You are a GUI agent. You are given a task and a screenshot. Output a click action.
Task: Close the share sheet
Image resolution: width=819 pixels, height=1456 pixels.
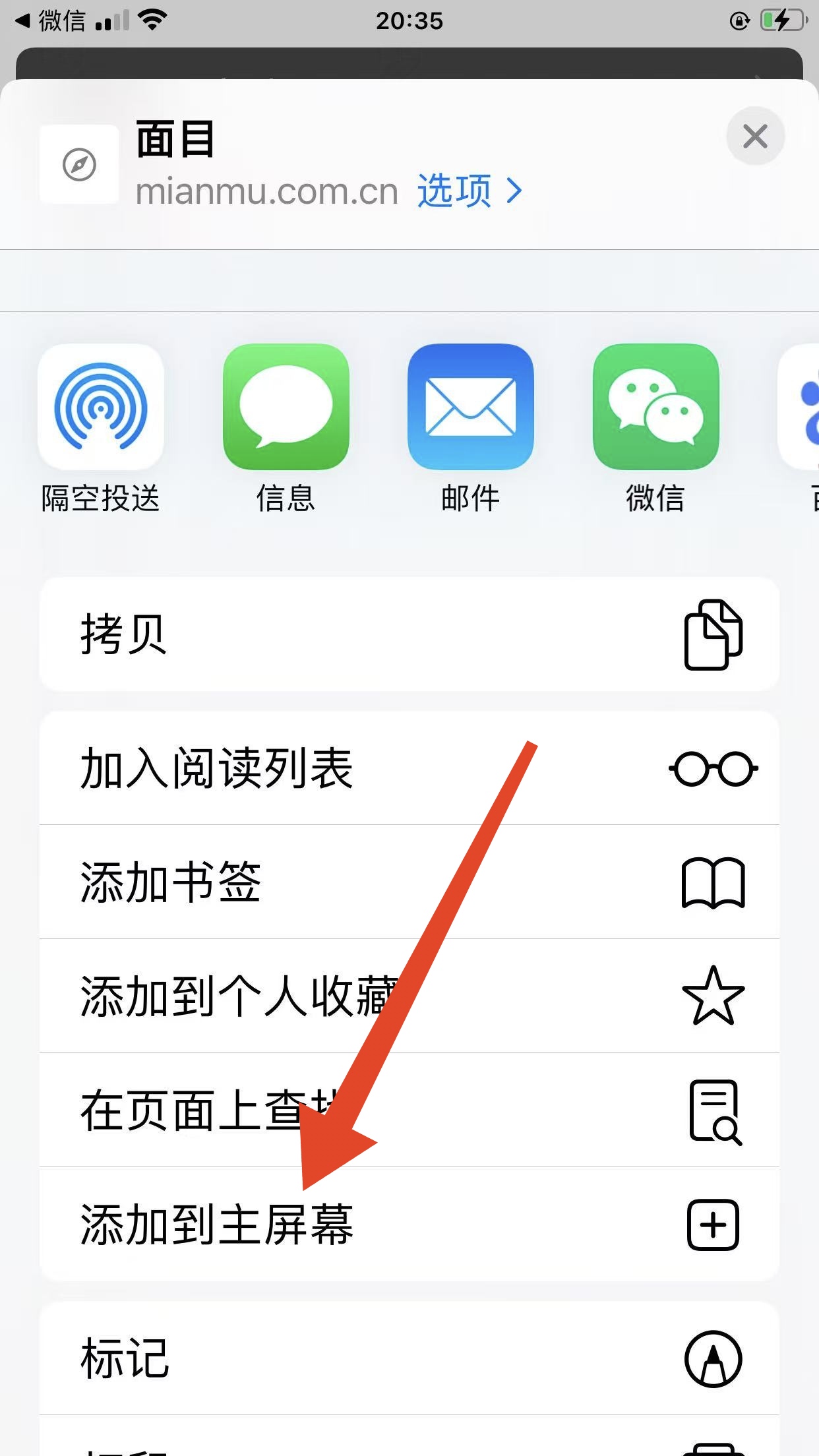pos(755,136)
